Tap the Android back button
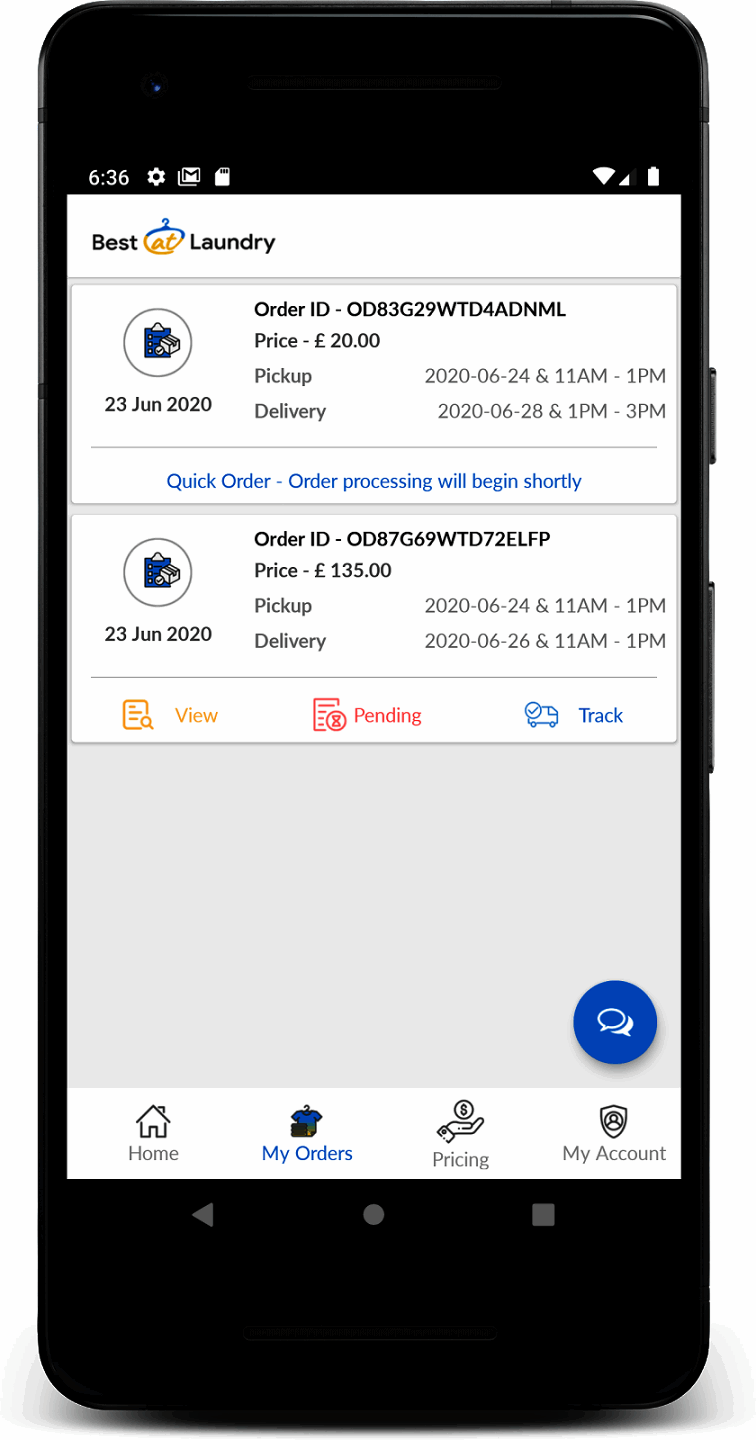756x1440 pixels. click(x=203, y=1214)
